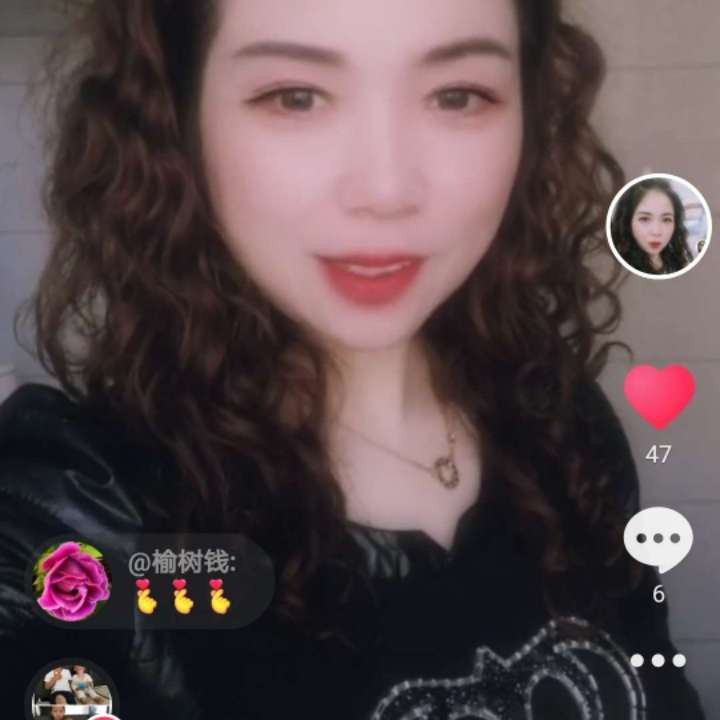Open the video creator's round profile avatar

[x=658, y=226]
